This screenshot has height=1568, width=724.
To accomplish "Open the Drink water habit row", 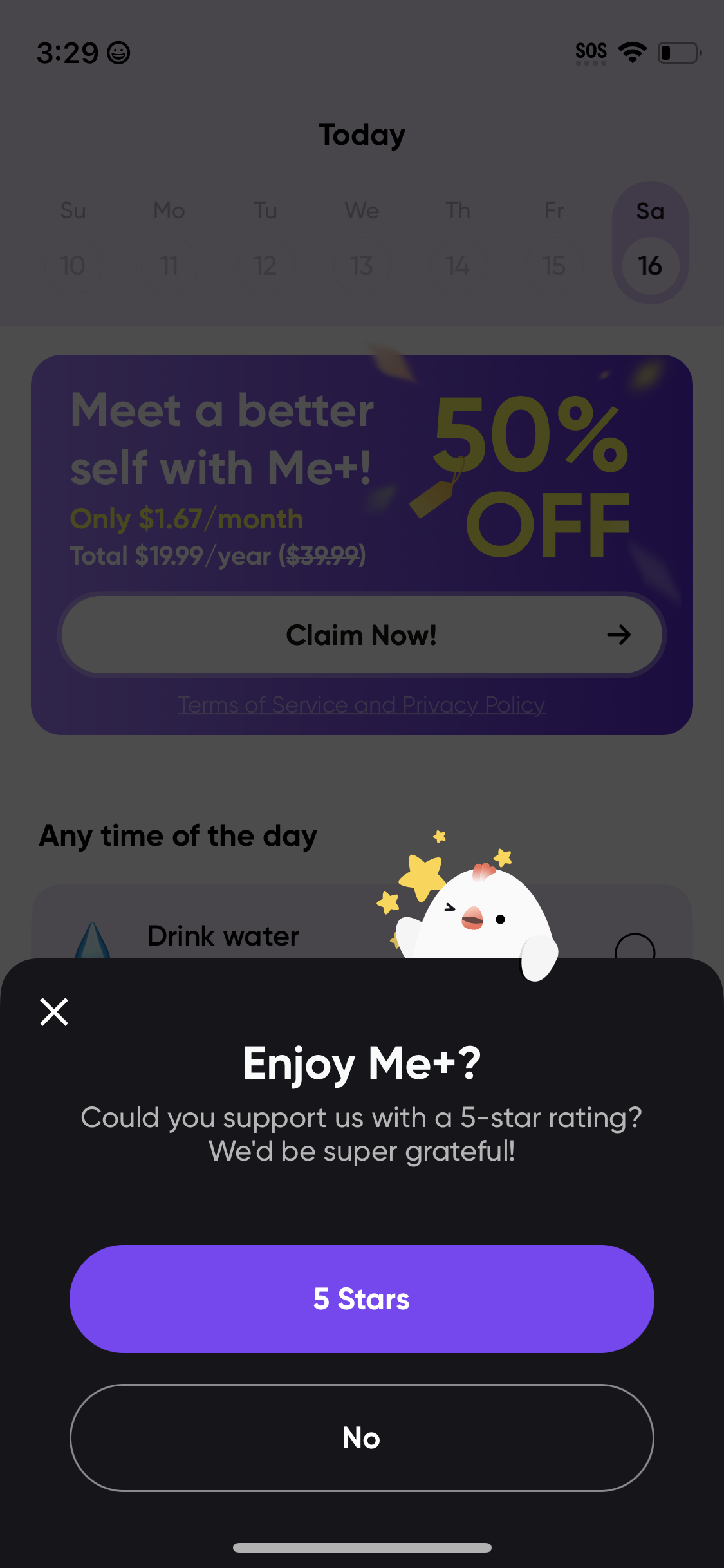I will point(223,937).
